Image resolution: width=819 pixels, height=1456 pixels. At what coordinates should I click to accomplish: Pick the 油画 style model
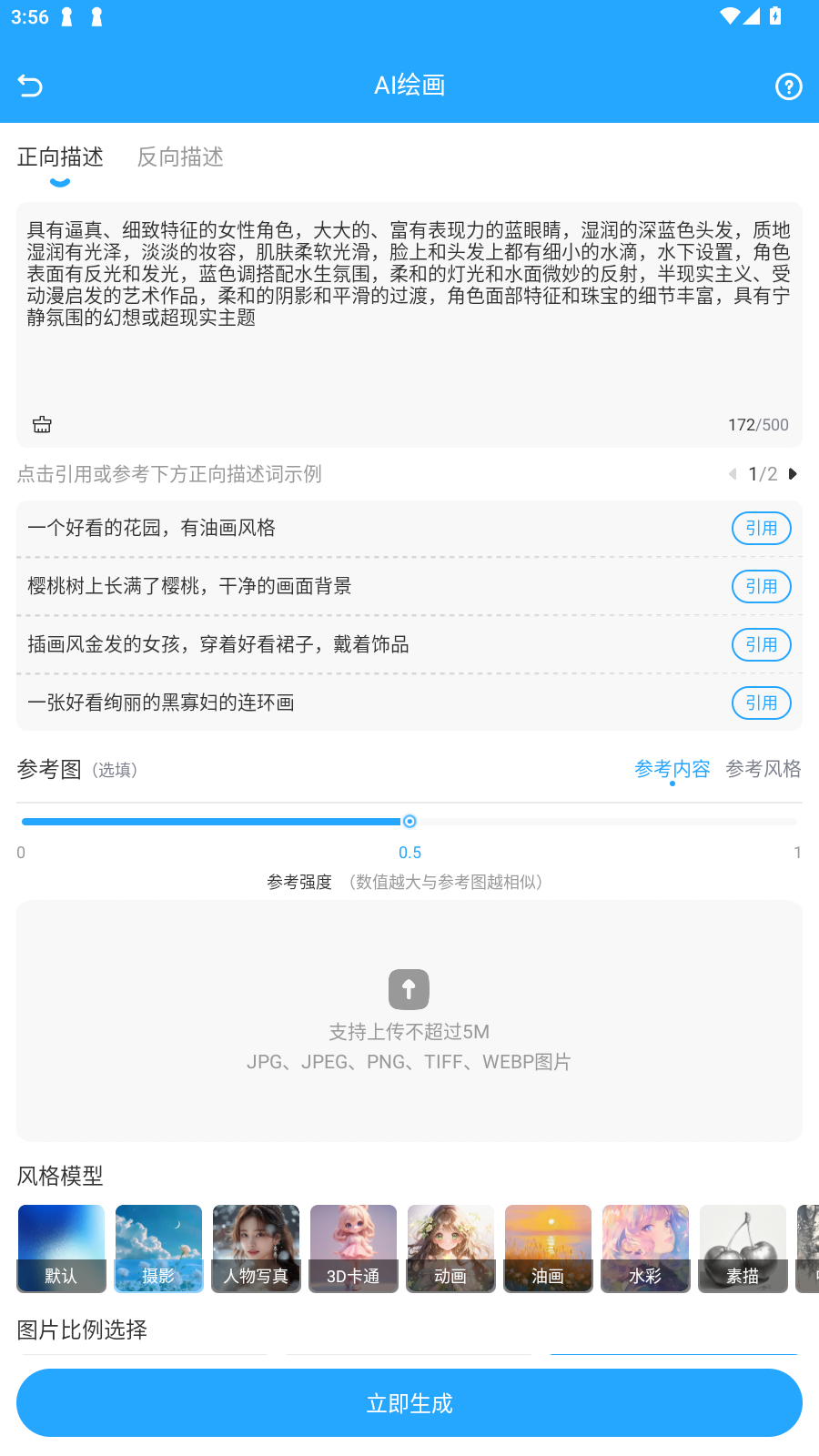click(548, 1249)
